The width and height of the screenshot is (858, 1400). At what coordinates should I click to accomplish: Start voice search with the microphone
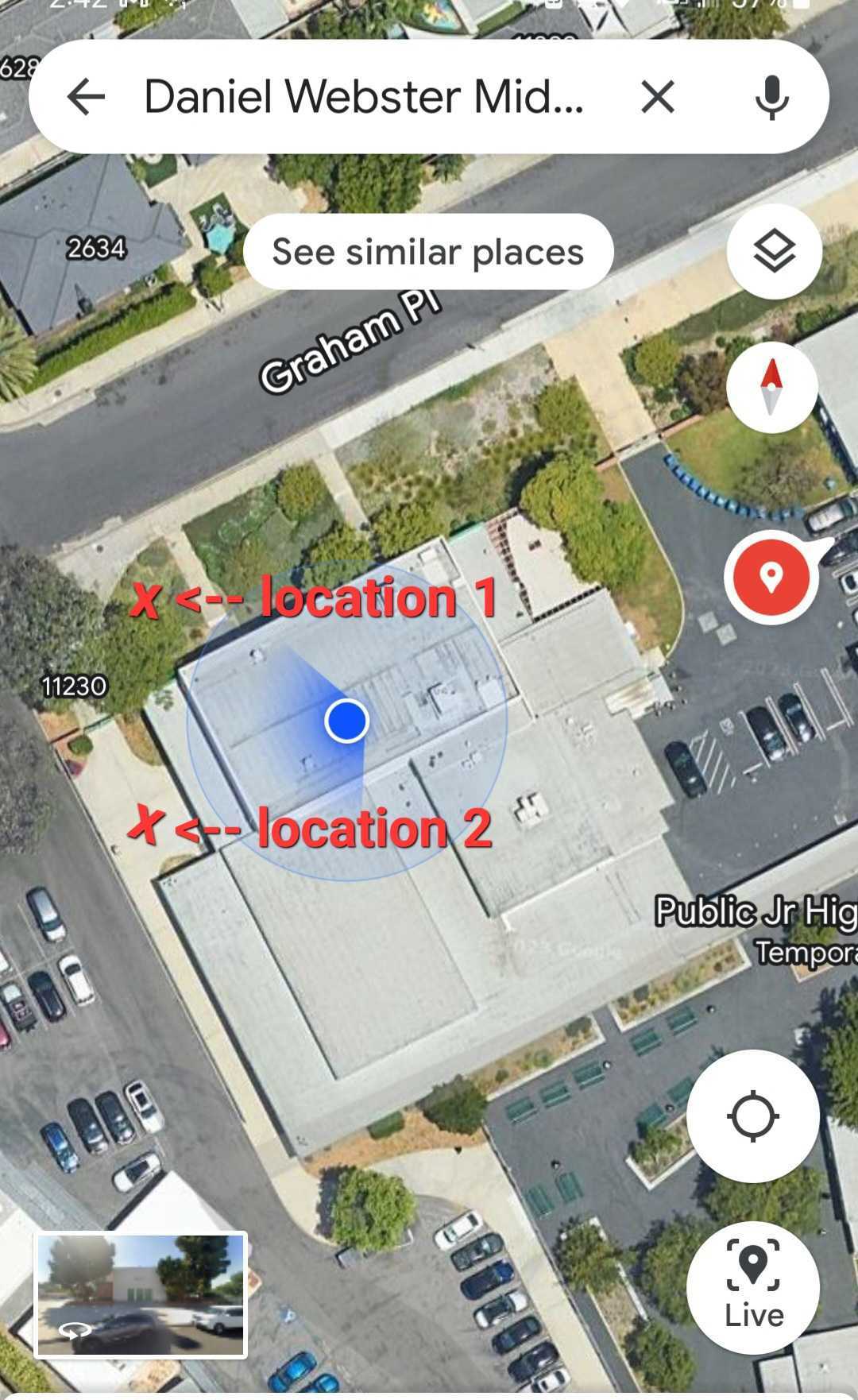tap(771, 97)
